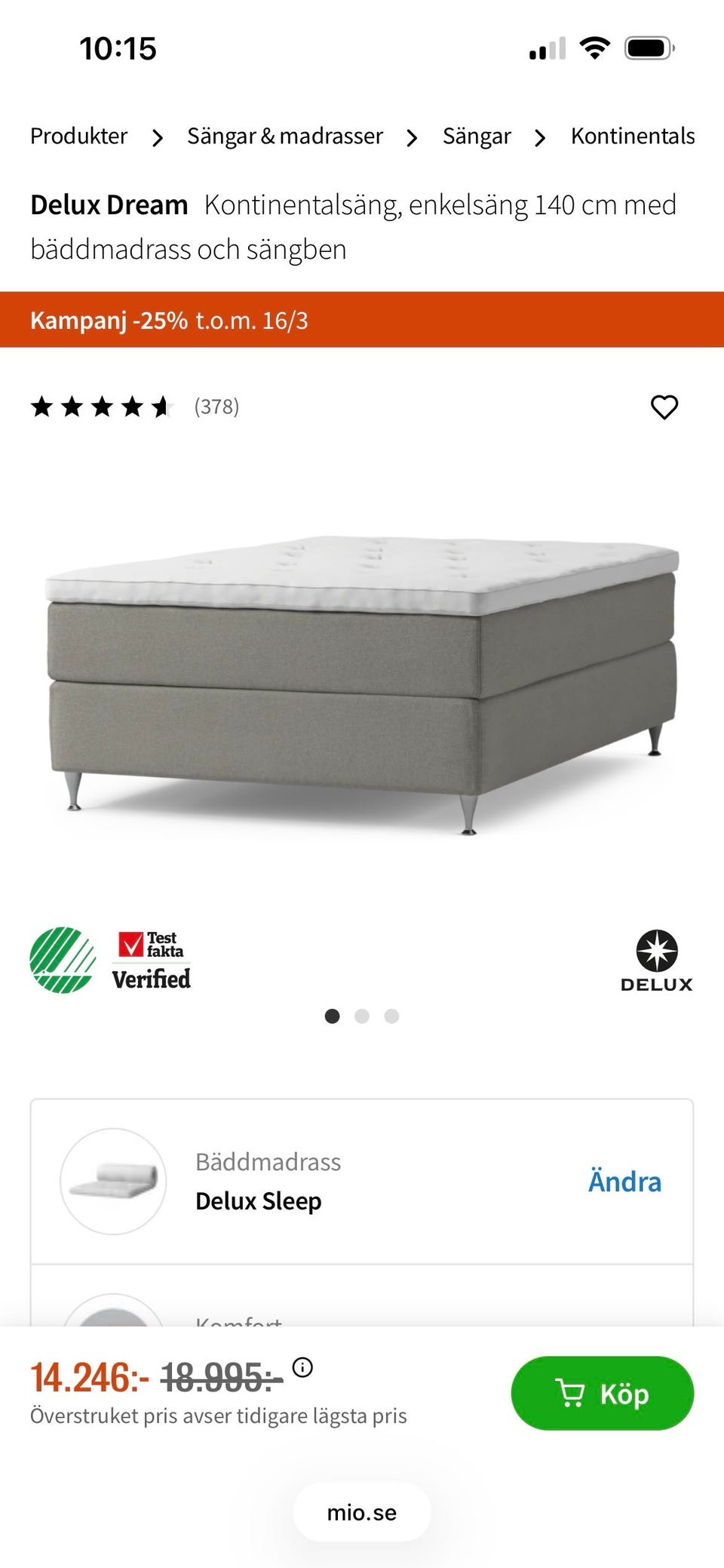Open the Produkter breadcrumb

(79, 137)
